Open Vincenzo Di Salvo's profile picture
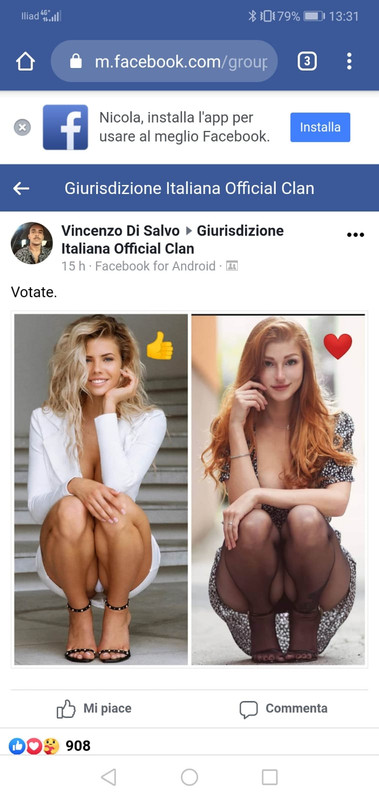The height and width of the screenshot is (800, 379). coord(32,243)
